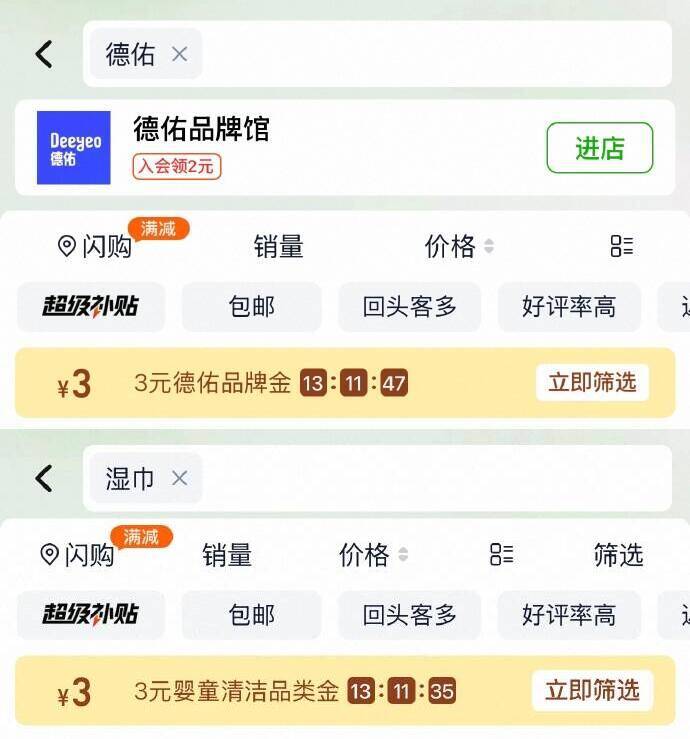Remove the 湿巾 search keyword
The width and height of the screenshot is (690, 739).
point(179,478)
